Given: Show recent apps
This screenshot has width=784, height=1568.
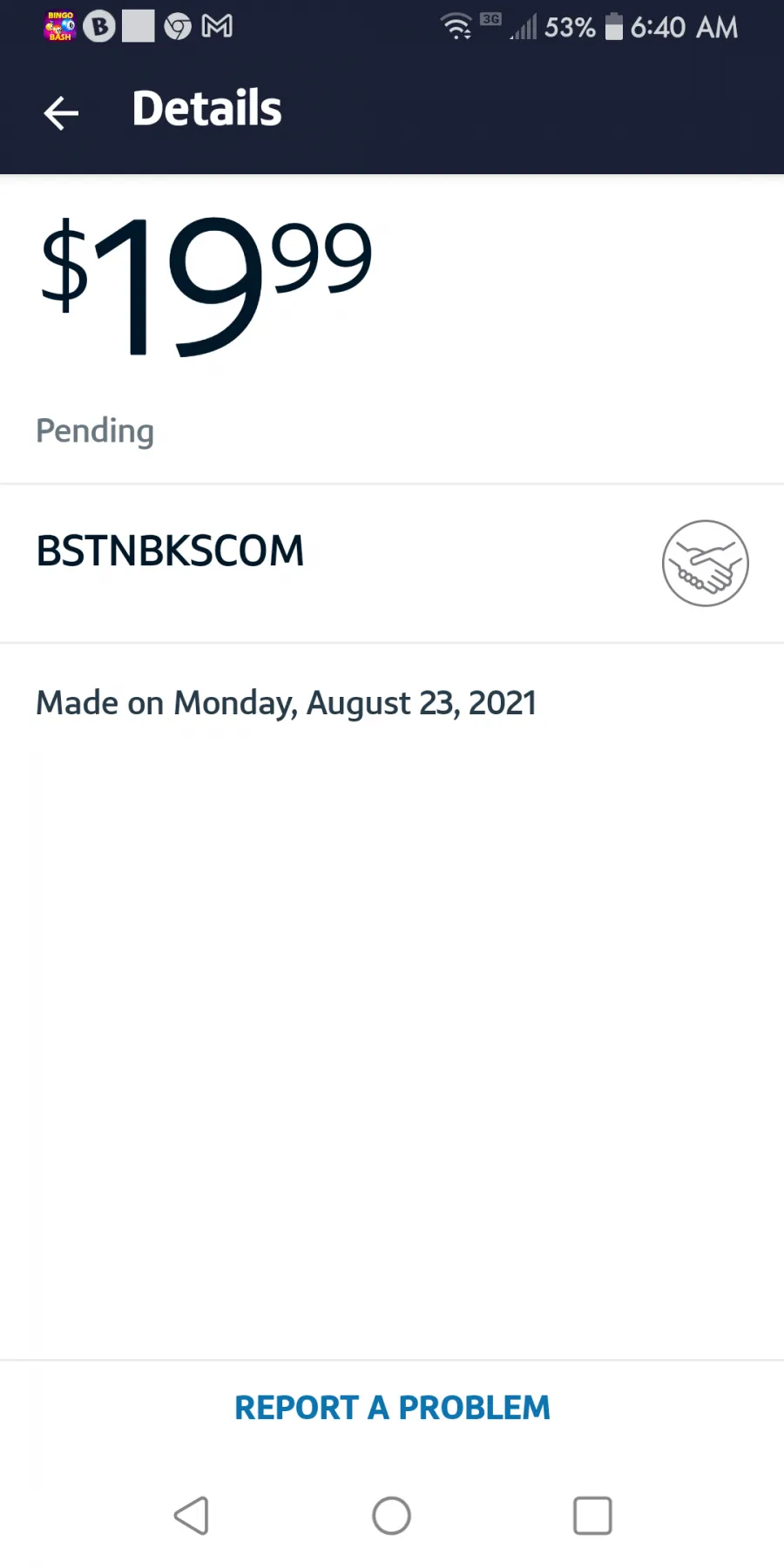Looking at the screenshot, I should coord(592,1516).
